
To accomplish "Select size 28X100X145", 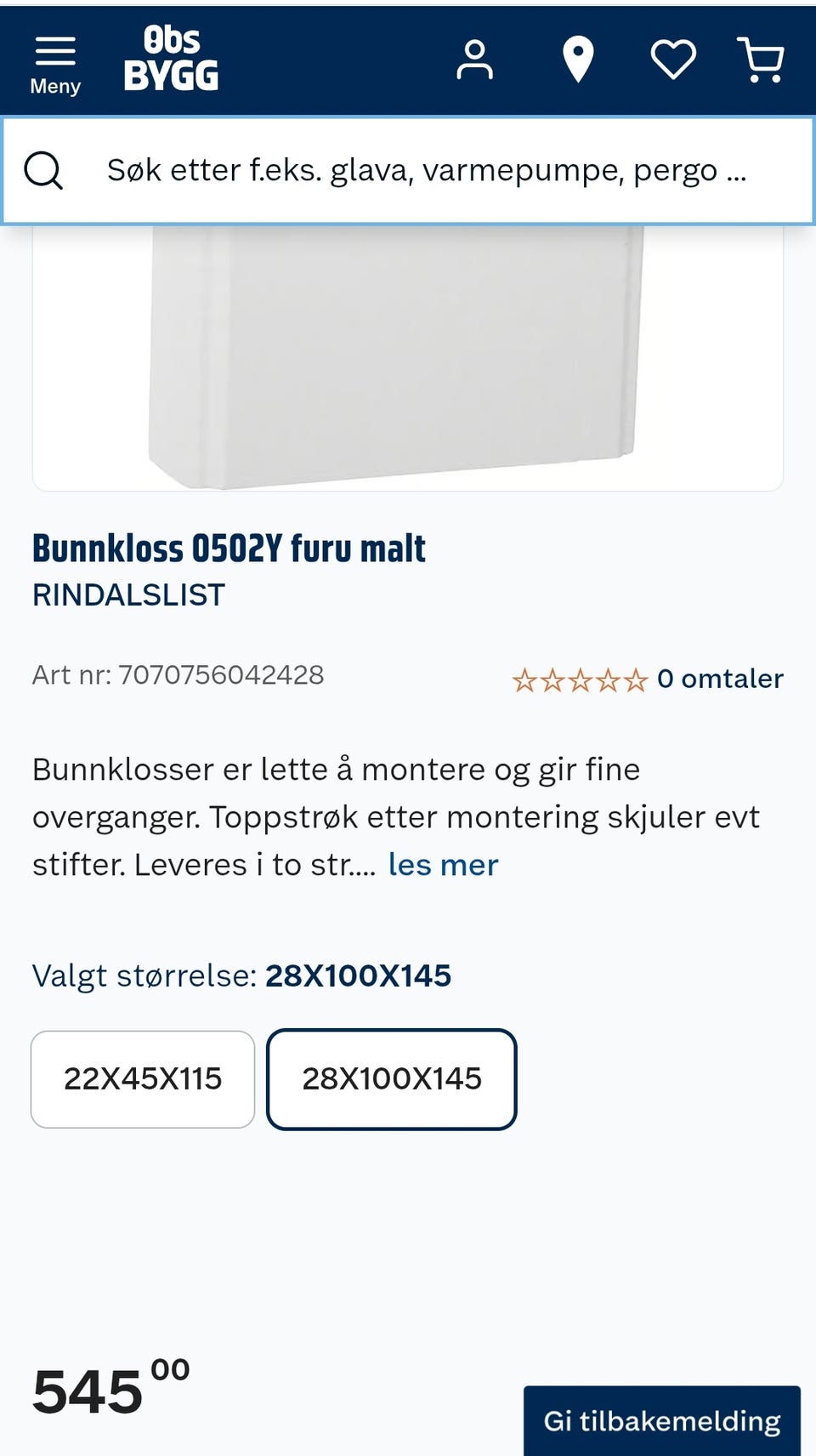I will [x=392, y=1078].
